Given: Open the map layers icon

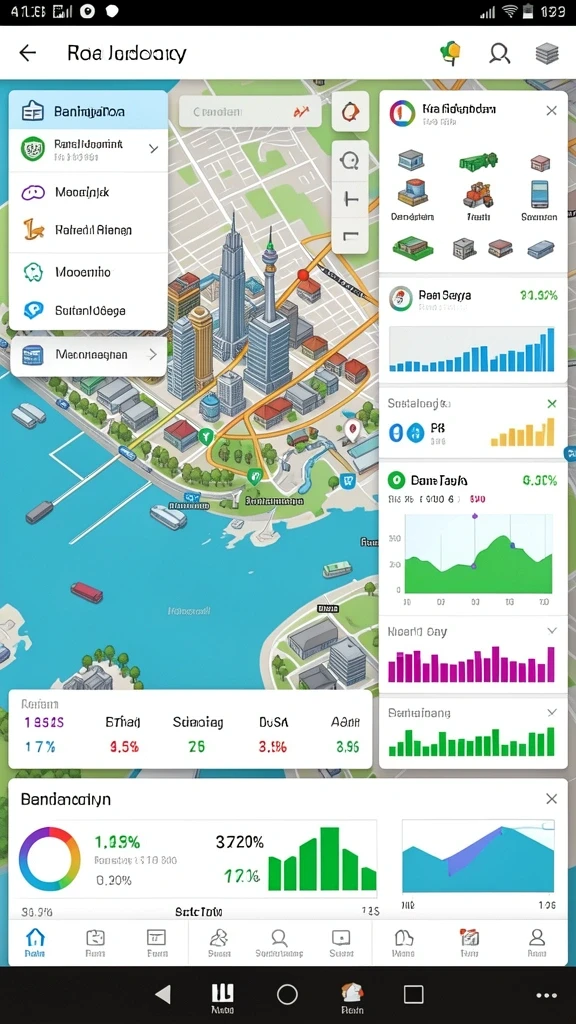Looking at the screenshot, I should [x=547, y=54].
